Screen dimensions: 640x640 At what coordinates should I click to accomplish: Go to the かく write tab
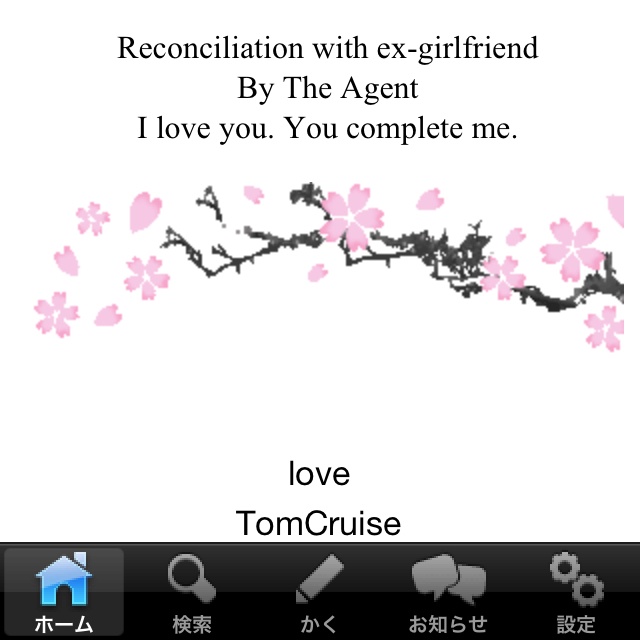(x=320, y=592)
